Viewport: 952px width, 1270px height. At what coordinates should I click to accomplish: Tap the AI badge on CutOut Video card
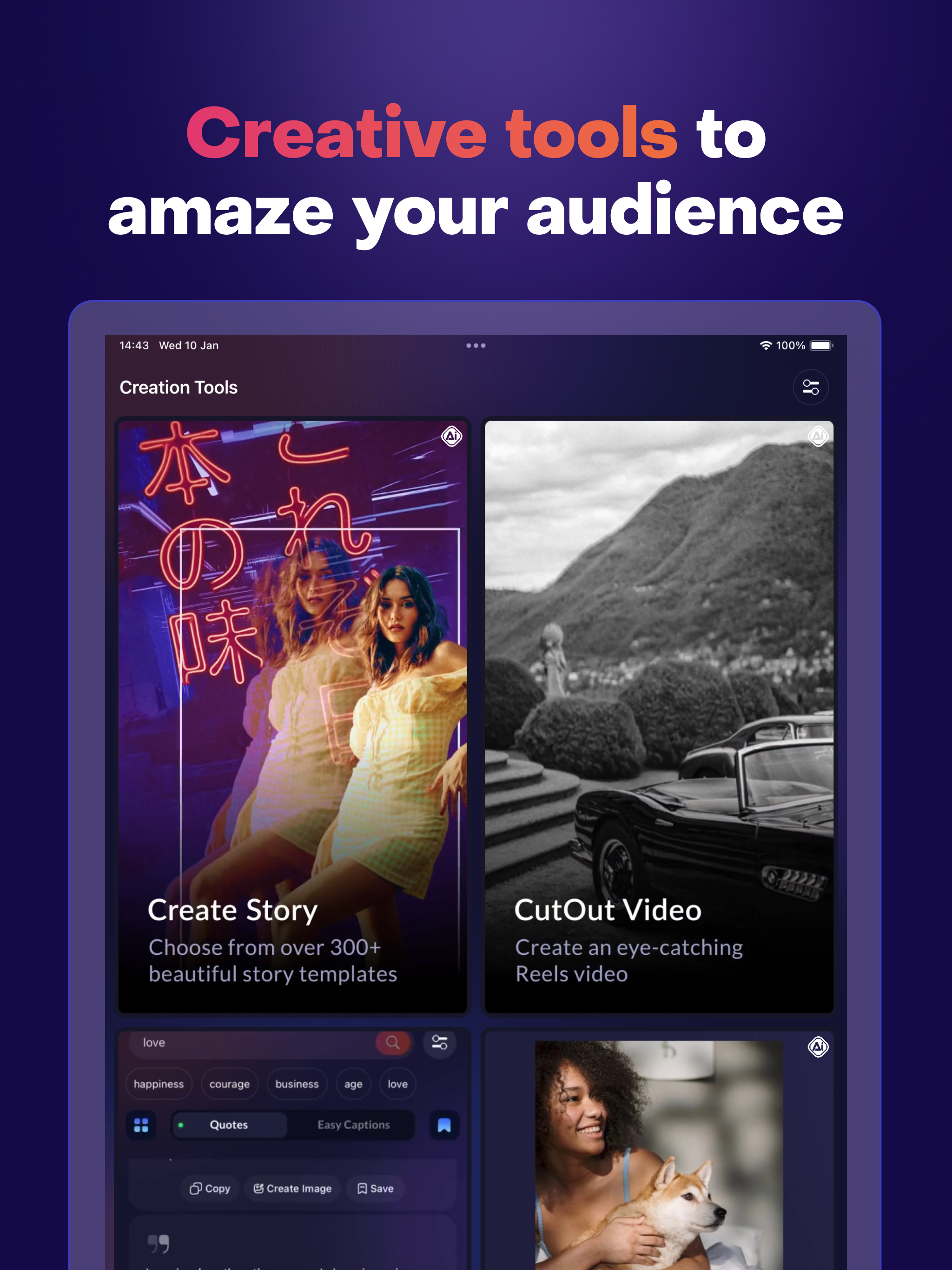point(818,437)
